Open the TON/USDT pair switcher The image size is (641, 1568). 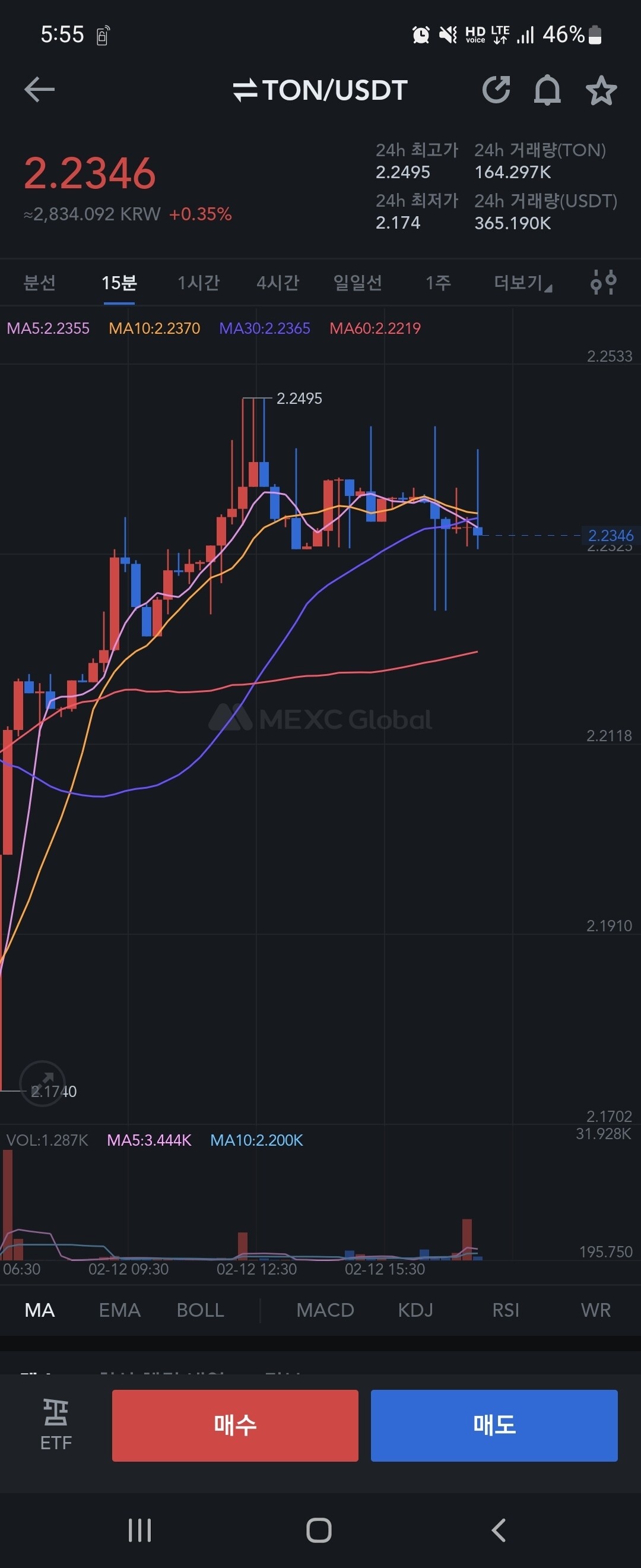(x=320, y=91)
